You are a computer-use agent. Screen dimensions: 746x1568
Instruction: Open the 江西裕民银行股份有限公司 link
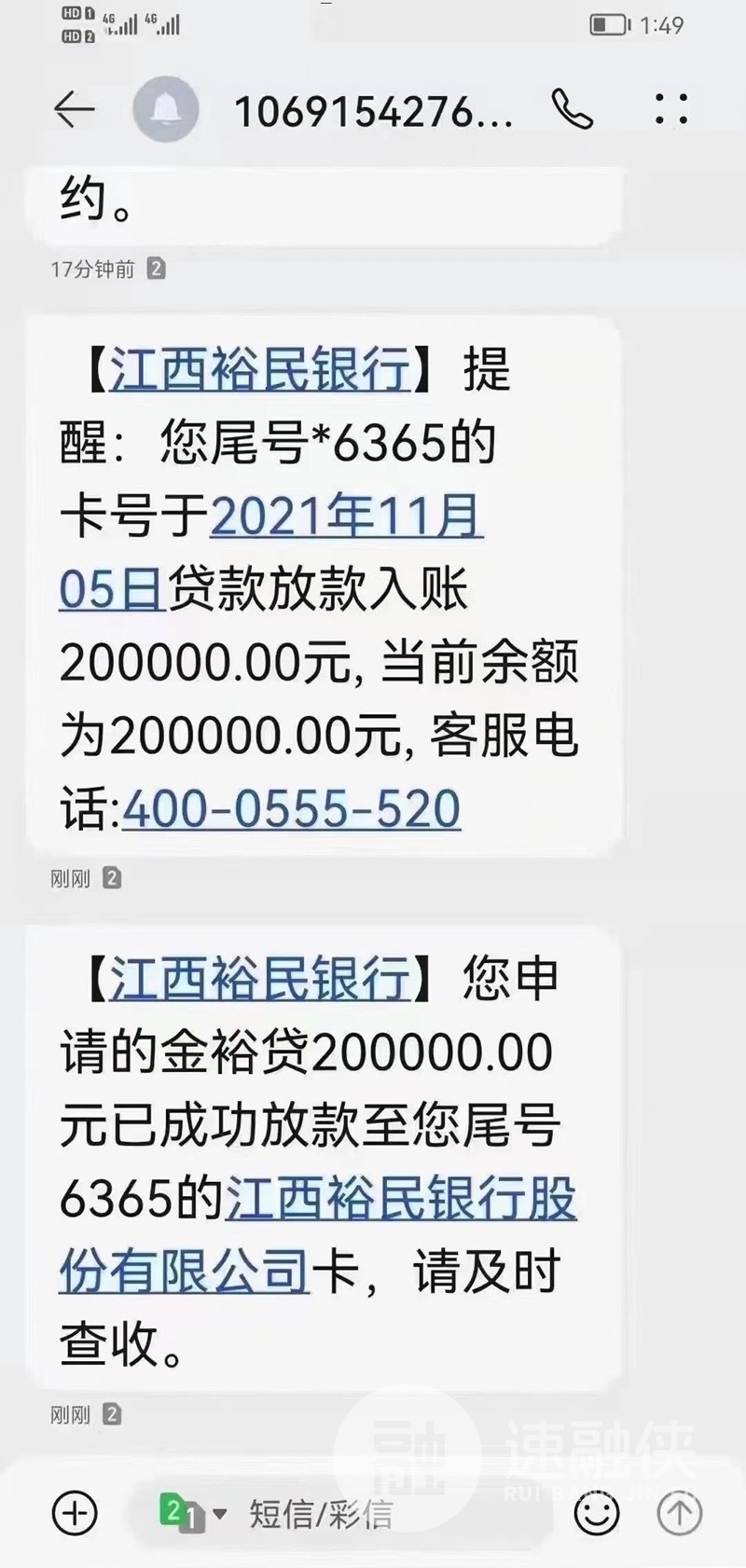click(318, 1235)
